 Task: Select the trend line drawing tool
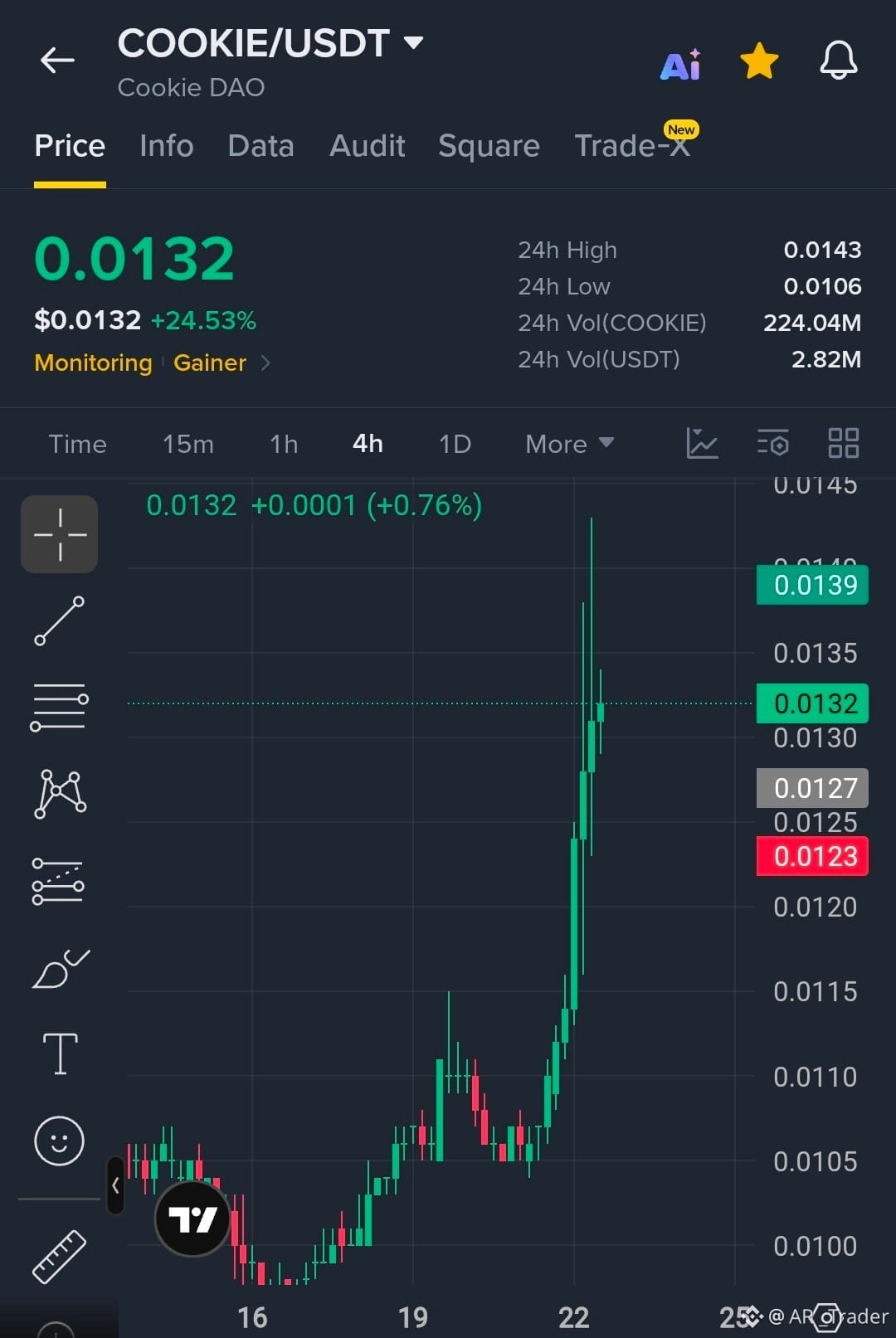click(x=59, y=620)
